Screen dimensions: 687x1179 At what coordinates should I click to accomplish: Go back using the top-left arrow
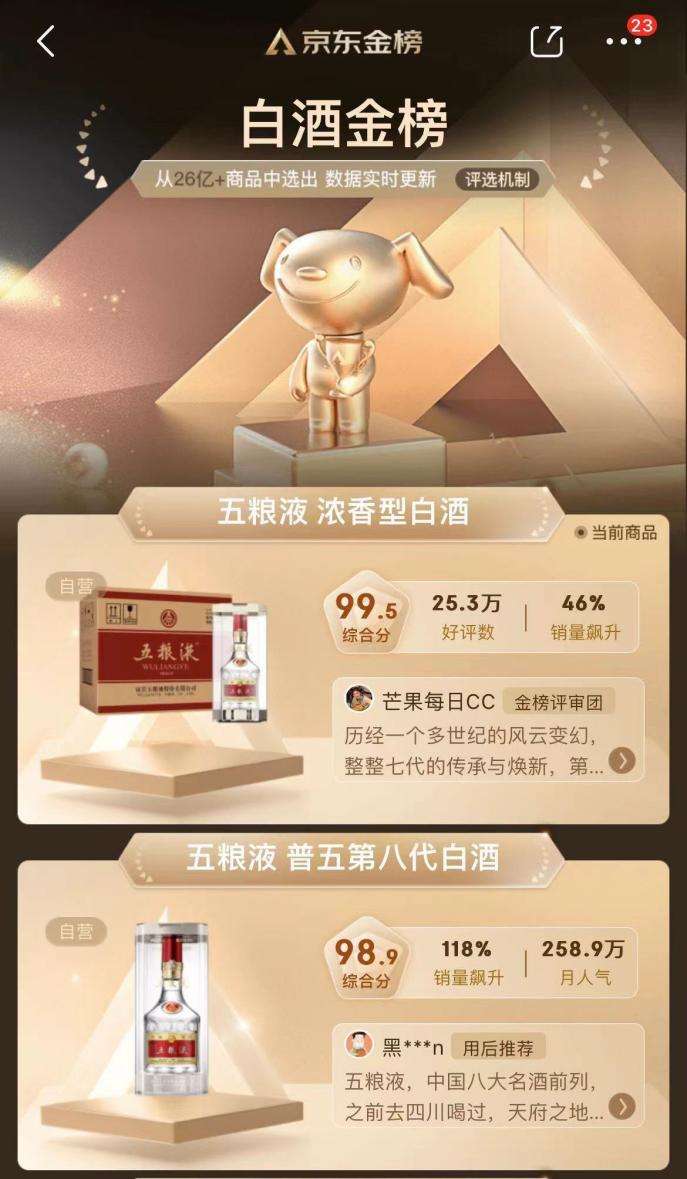46,41
